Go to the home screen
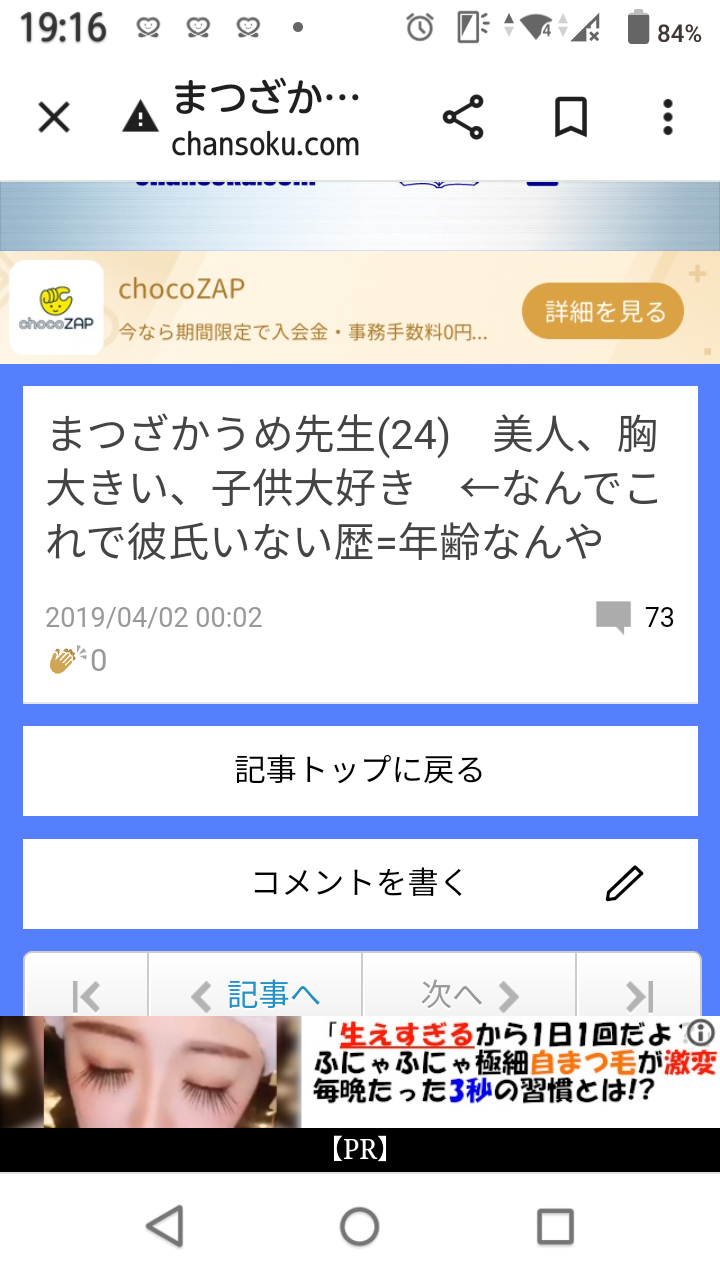This screenshot has width=720, height=1280. pos(360,1226)
